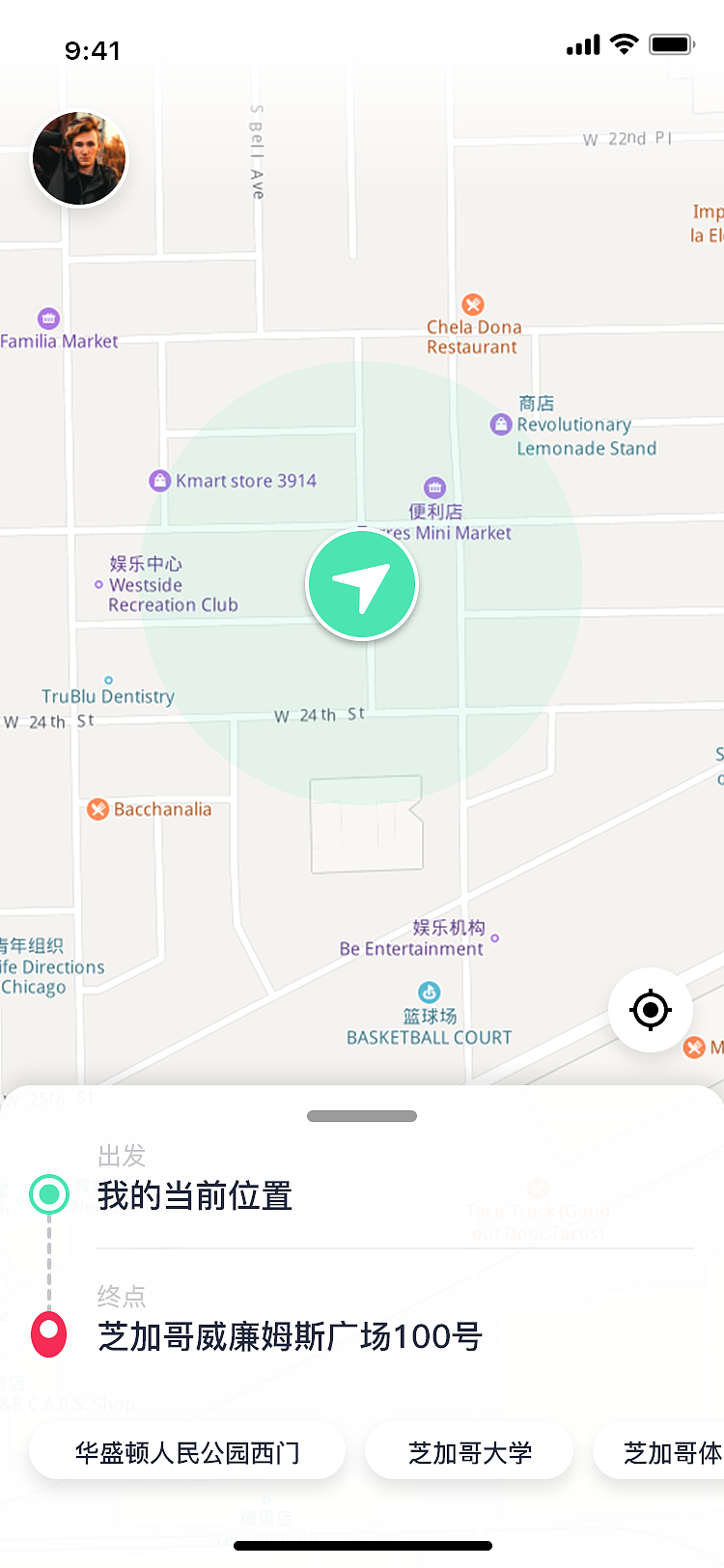Open the Revolutionary Lemonade Stand marker
Screen dimensions: 724x1568
(x=500, y=425)
